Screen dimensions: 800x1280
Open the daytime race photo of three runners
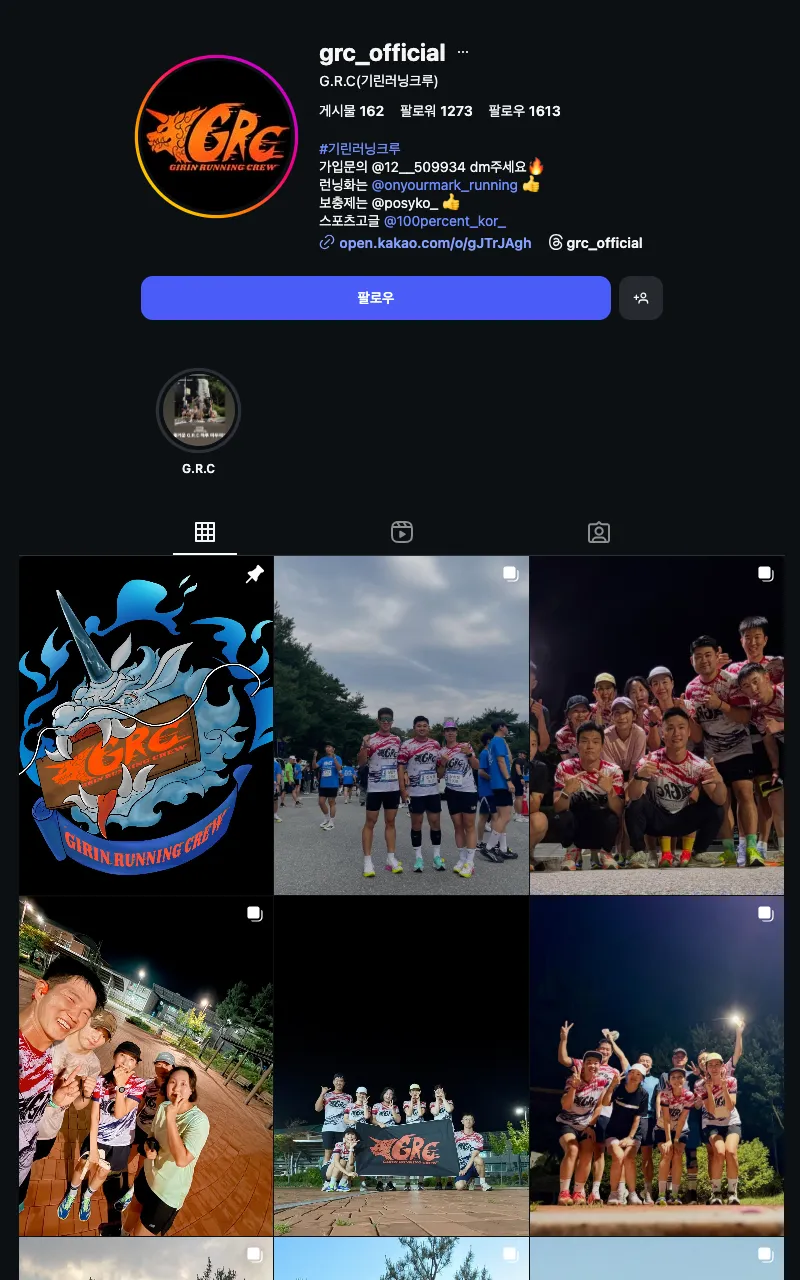pos(401,726)
